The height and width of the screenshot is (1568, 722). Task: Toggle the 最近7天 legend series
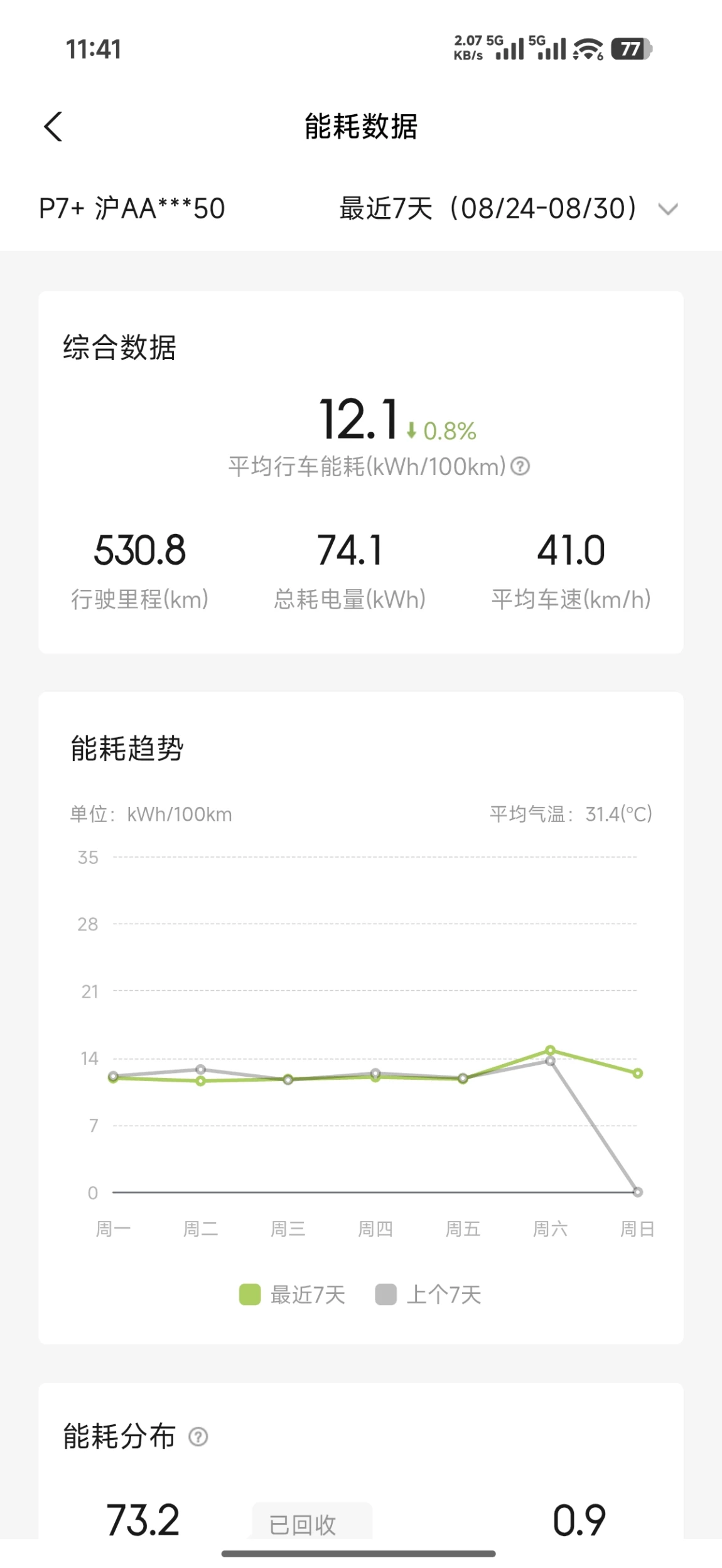tap(293, 1294)
